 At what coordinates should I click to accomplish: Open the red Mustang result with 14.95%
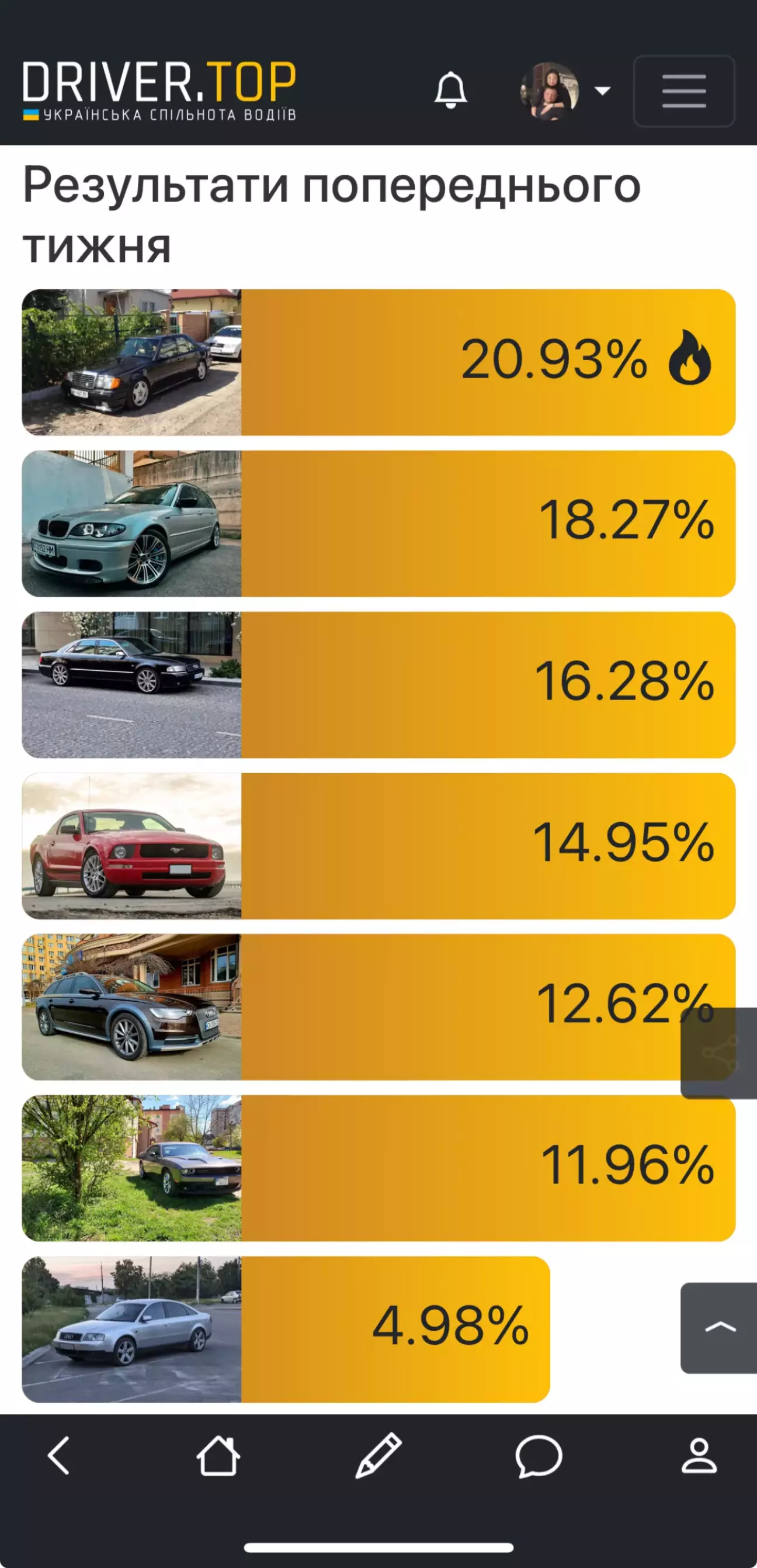pyautogui.click(x=378, y=846)
